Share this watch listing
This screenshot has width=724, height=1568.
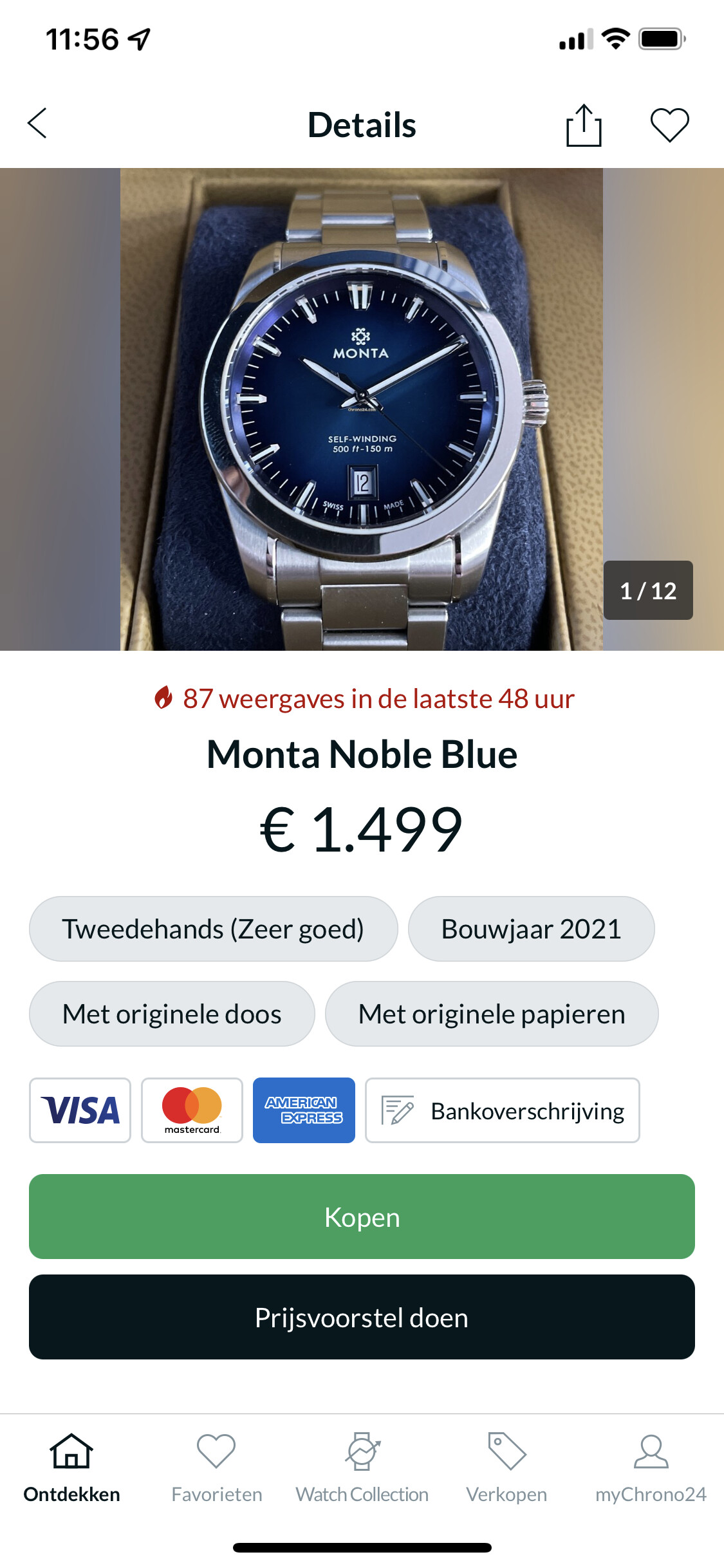click(584, 125)
